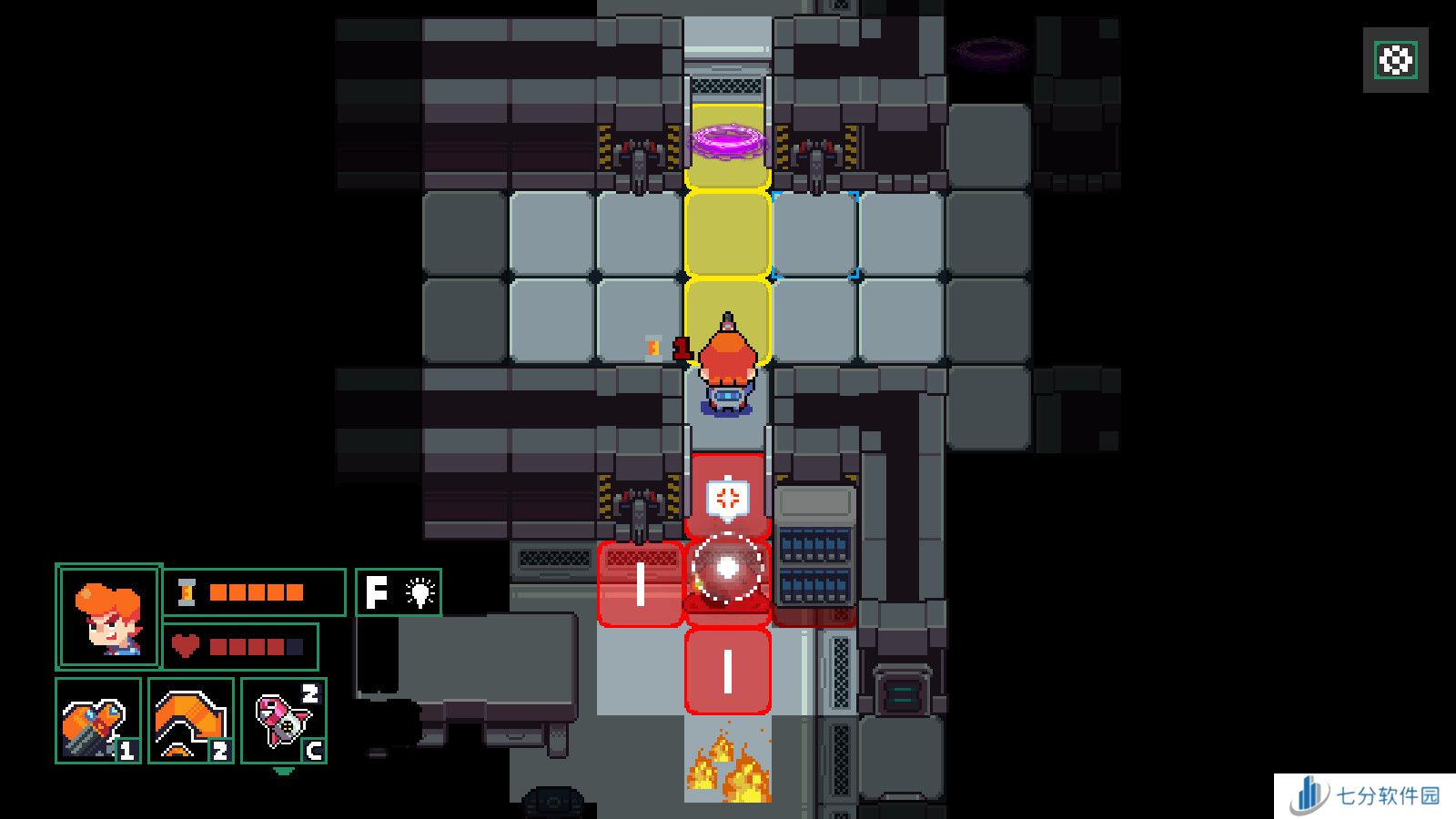Select the first weapon ability slot
Image resolution: width=1456 pixels, height=819 pixels.
coord(98,721)
